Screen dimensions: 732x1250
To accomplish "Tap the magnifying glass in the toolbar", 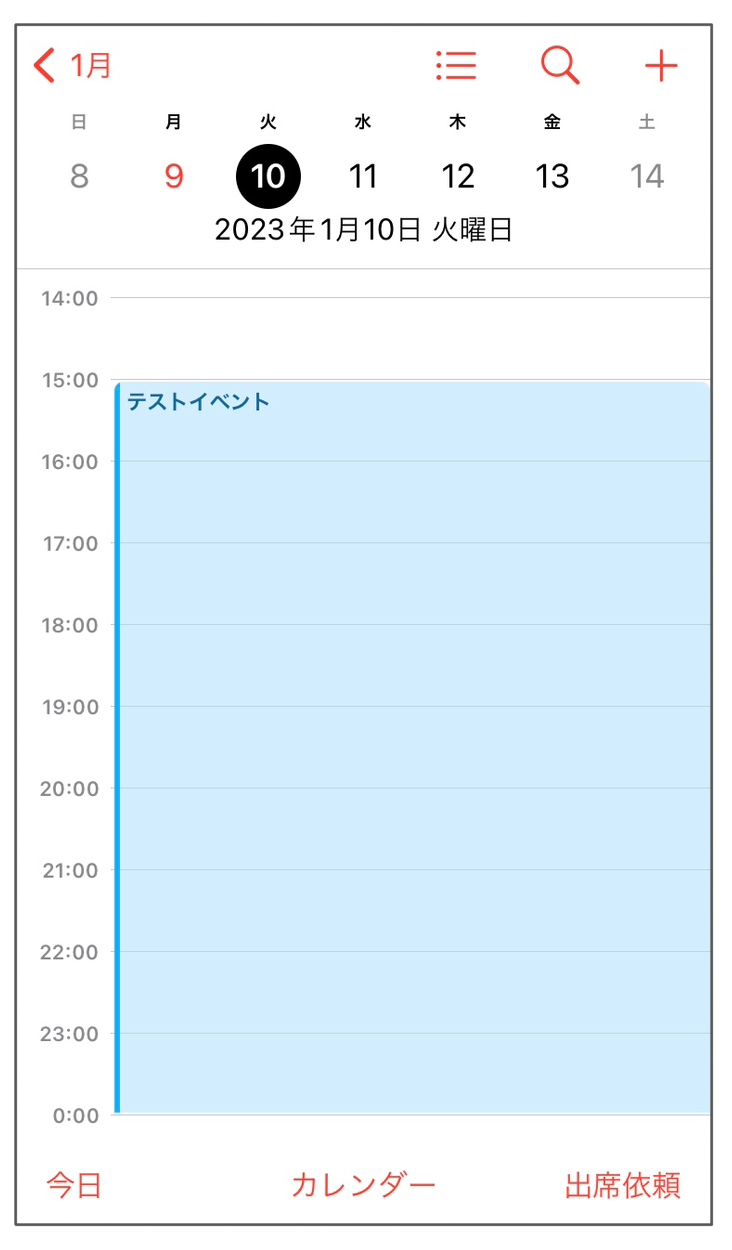I will (559, 64).
